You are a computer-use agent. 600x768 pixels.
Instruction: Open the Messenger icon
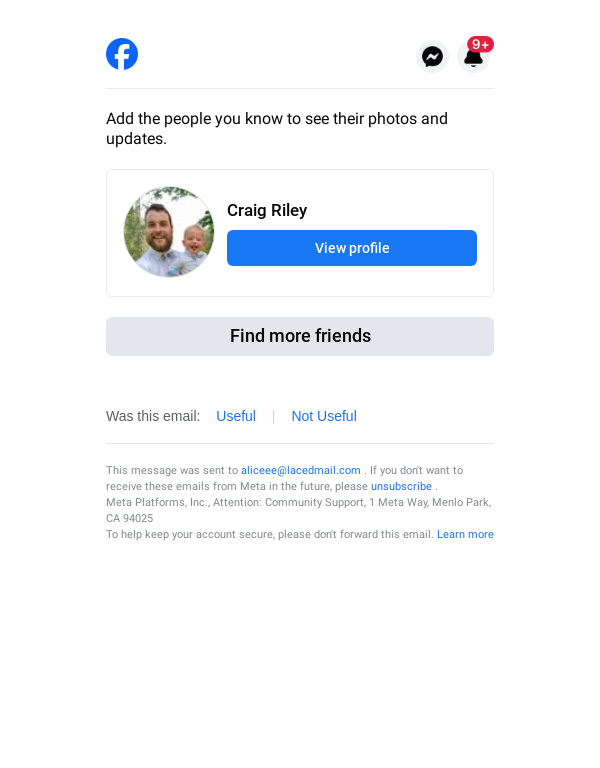[x=432, y=57]
